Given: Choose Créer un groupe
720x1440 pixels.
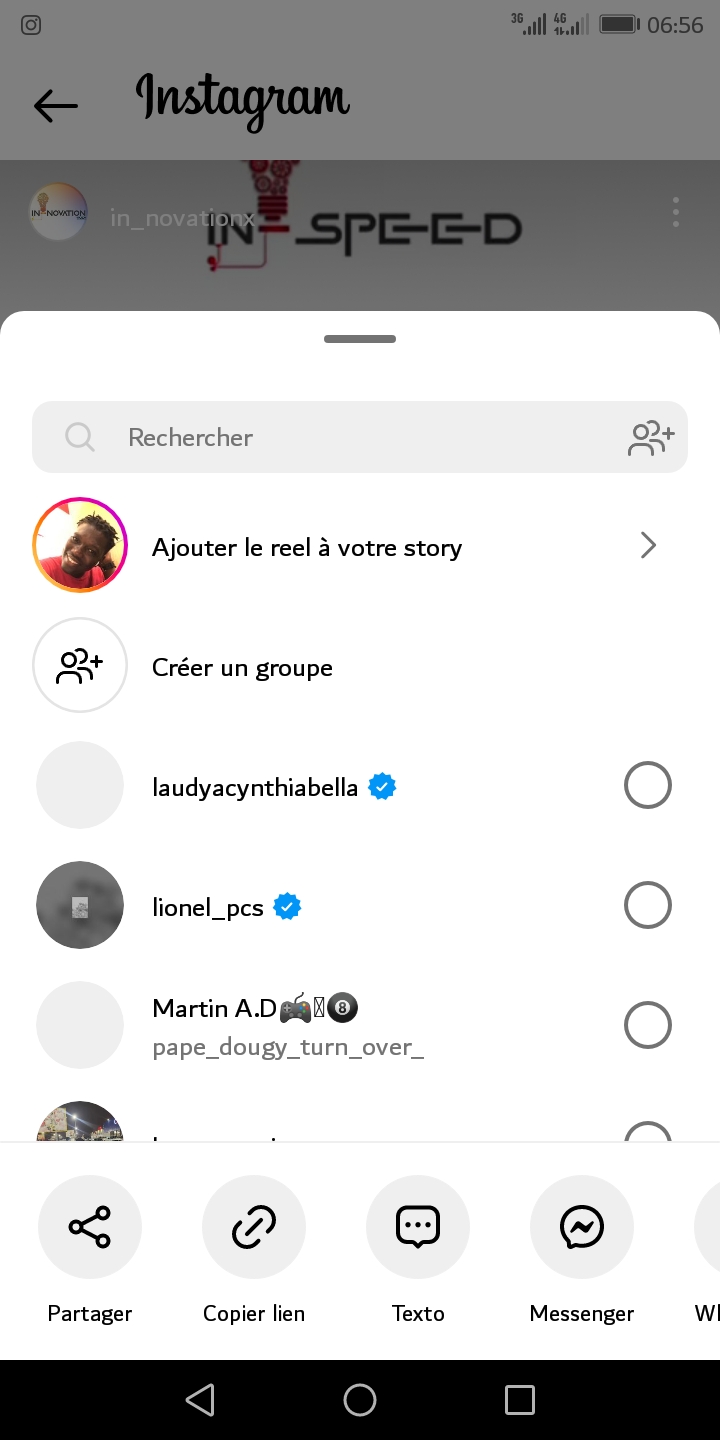Looking at the screenshot, I should [240, 667].
